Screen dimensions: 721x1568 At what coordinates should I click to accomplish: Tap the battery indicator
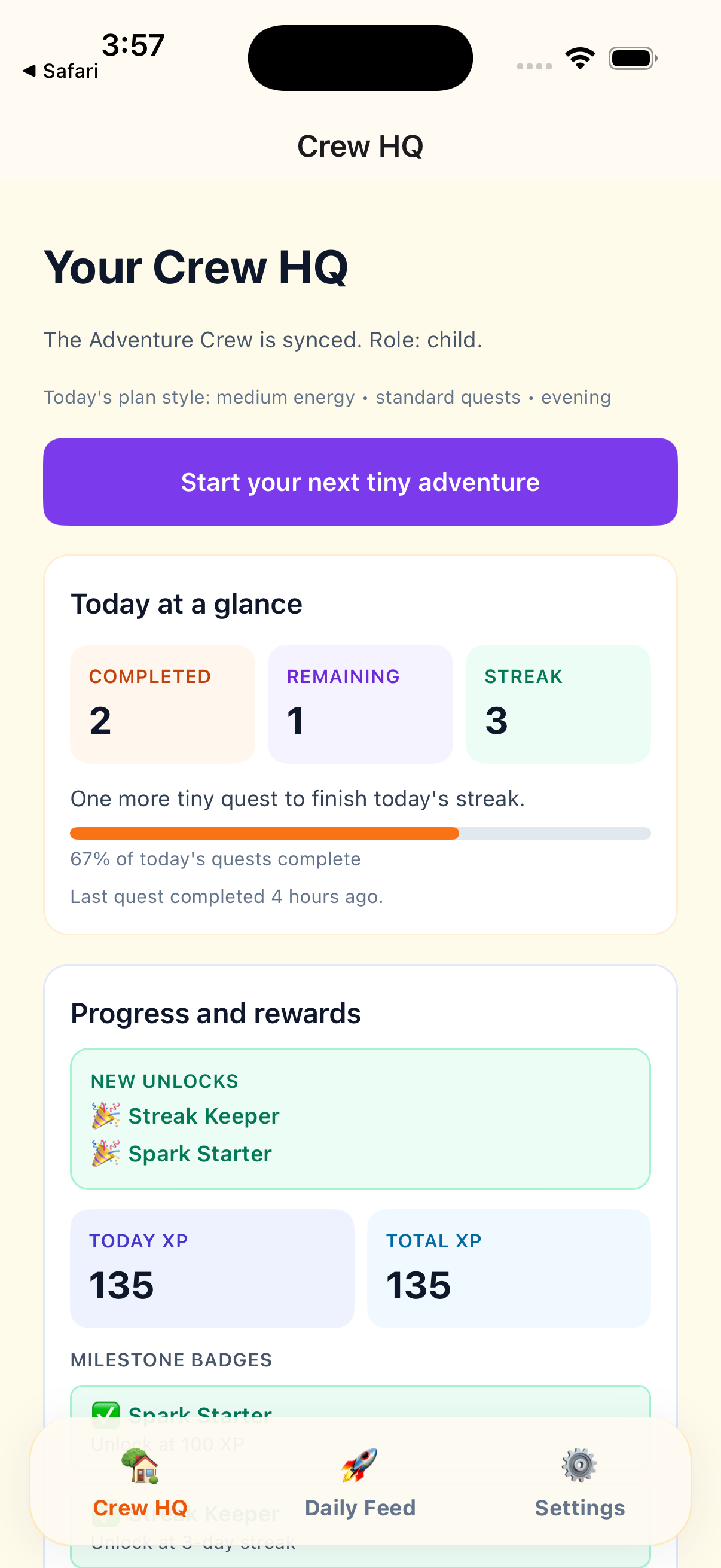(631, 57)
